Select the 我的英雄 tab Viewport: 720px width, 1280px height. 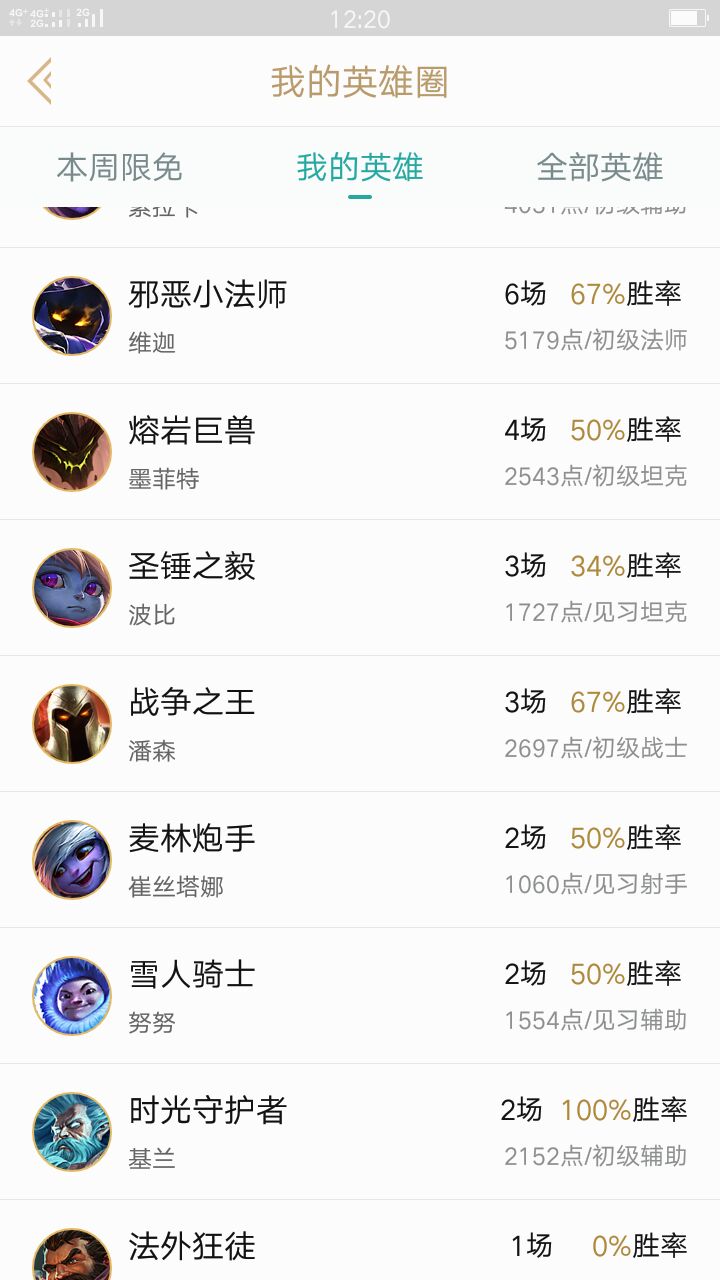click(360, 167)
